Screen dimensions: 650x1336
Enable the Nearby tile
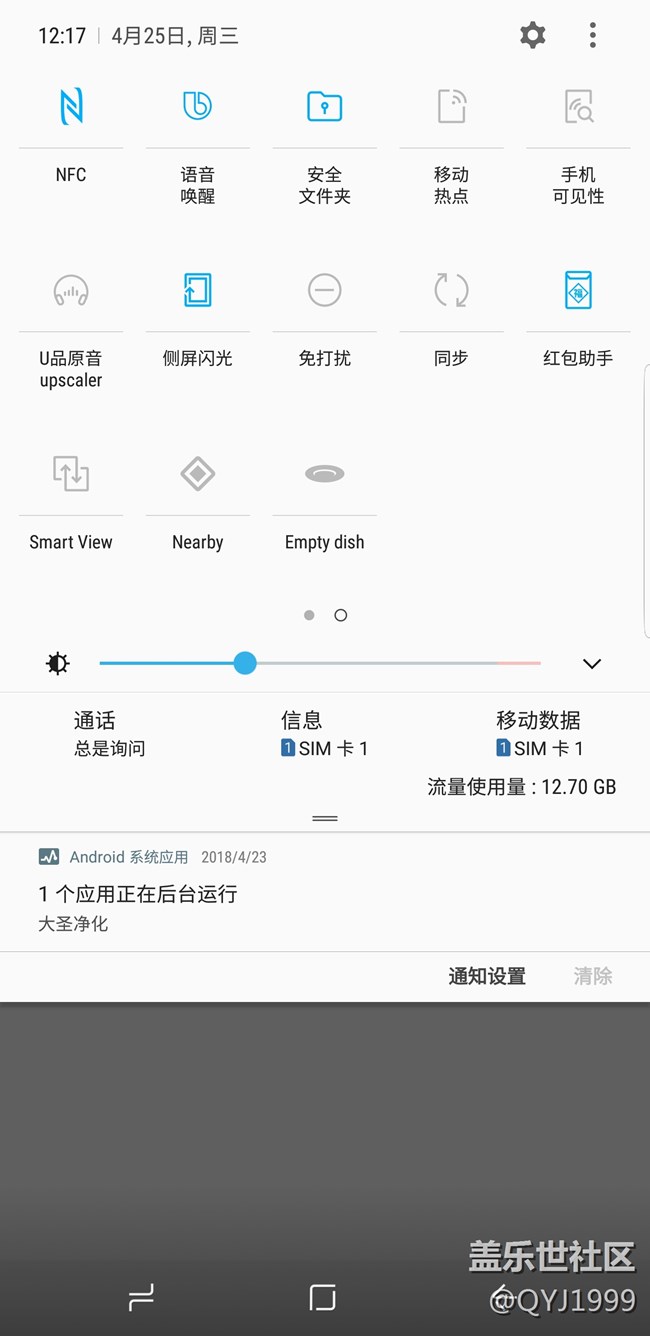click(x=198, y=475)
